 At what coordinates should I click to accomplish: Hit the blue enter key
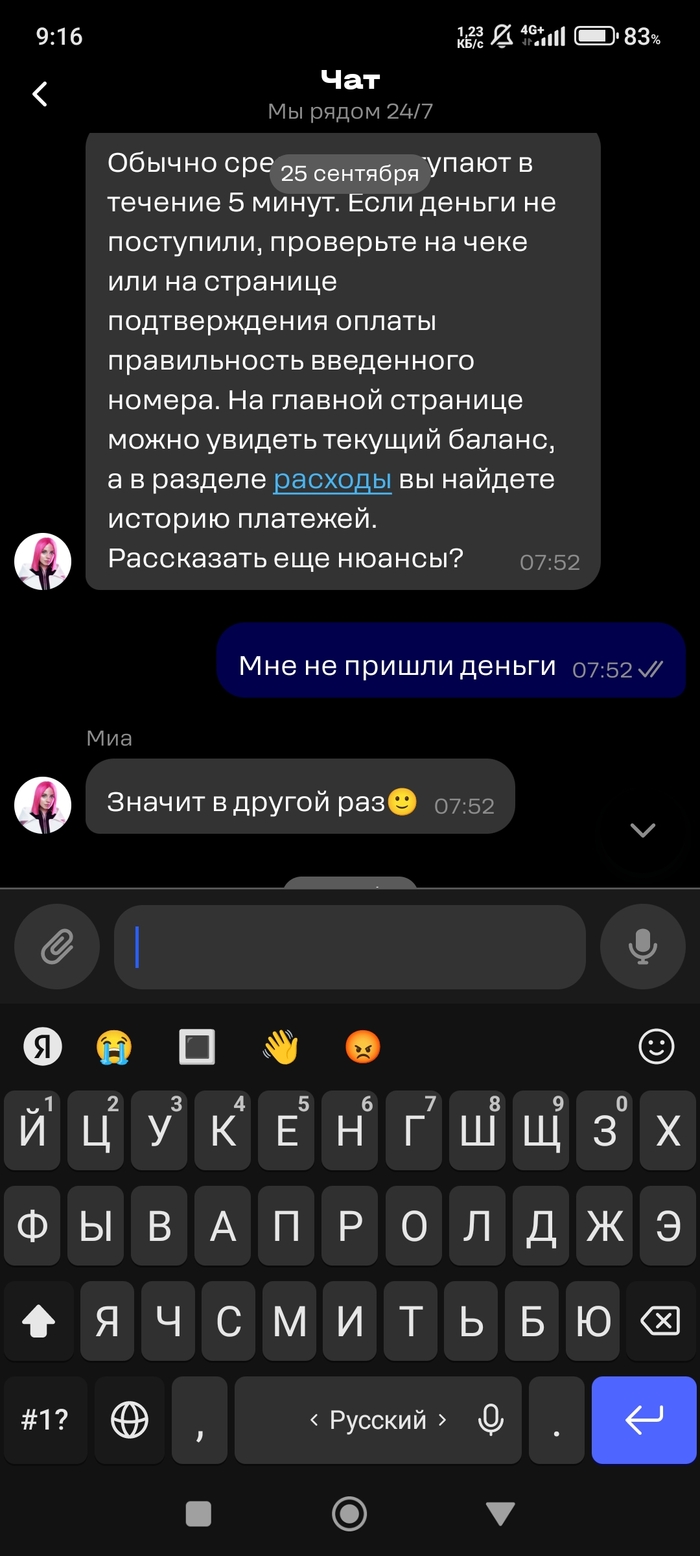[x=643, y=1419]
